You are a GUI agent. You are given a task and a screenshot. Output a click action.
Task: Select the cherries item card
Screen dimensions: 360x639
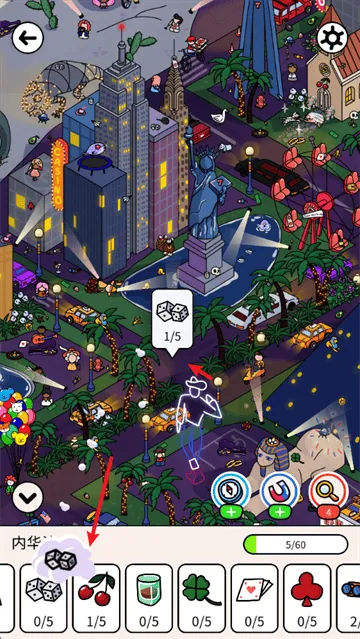coord(96,598)
